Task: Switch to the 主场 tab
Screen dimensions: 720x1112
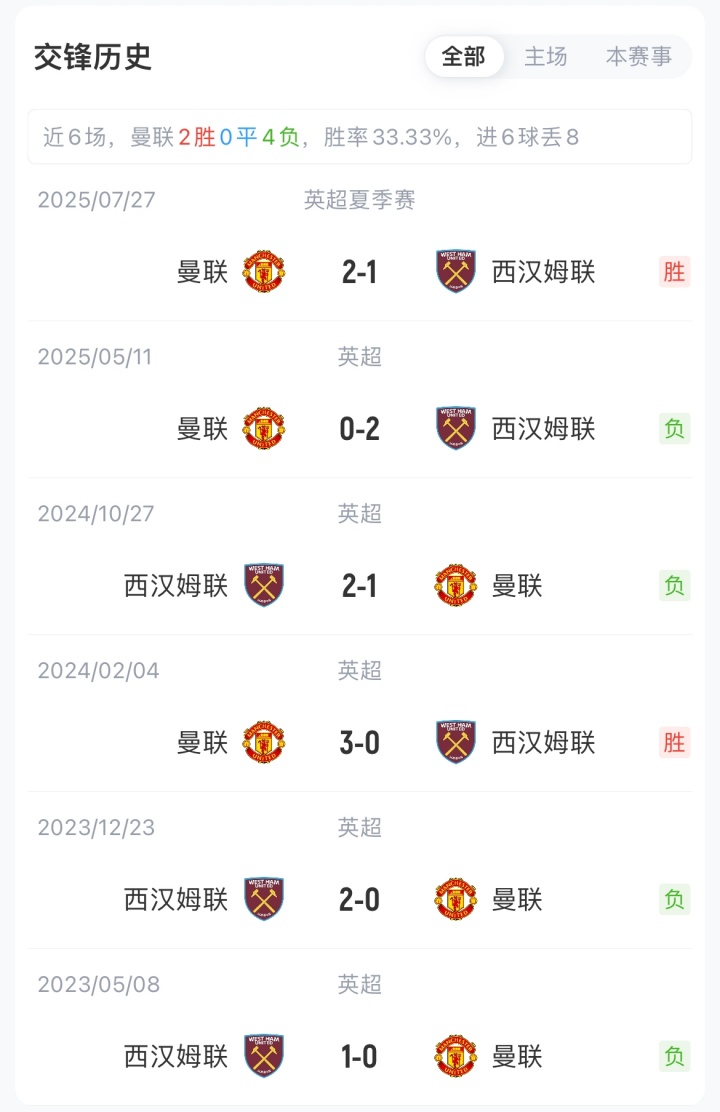Action: tap(546, 57)
